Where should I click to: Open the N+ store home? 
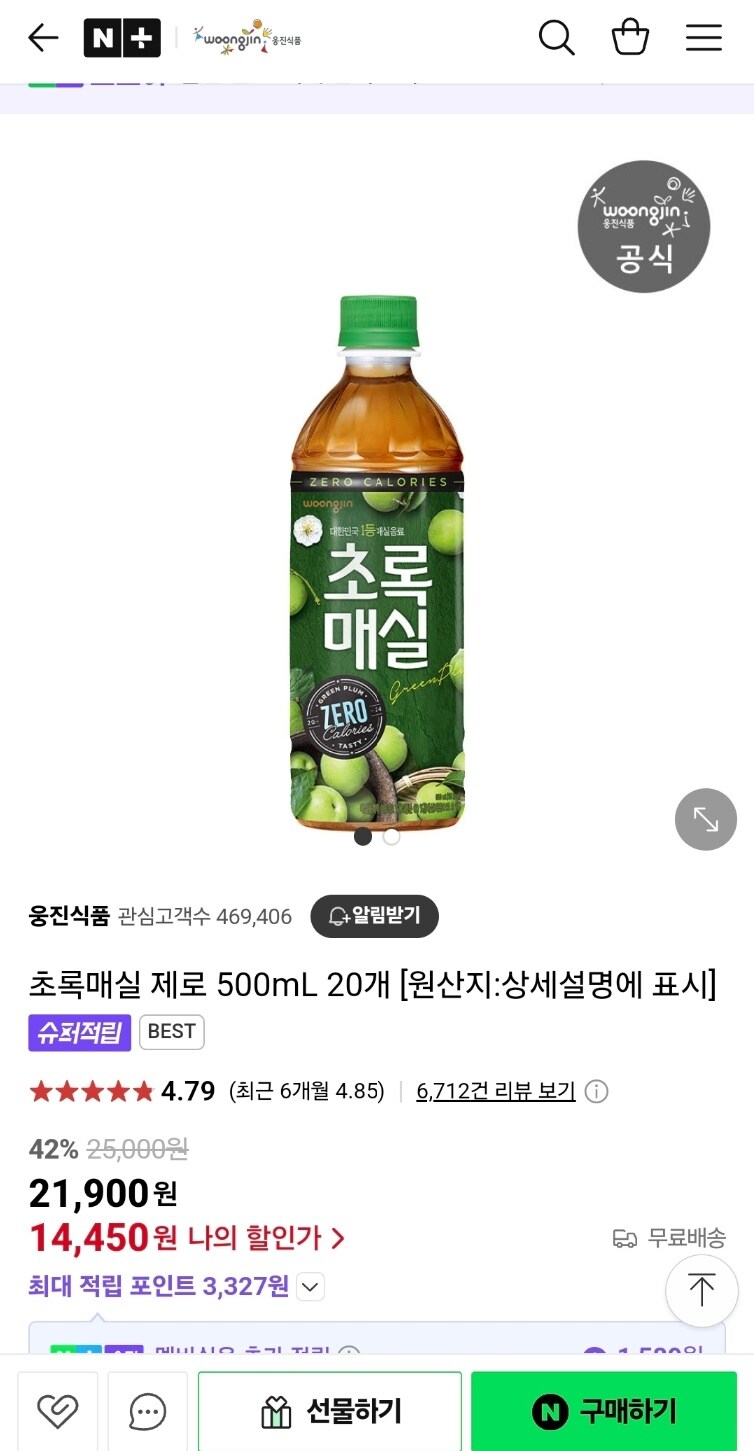pos(122,38)
